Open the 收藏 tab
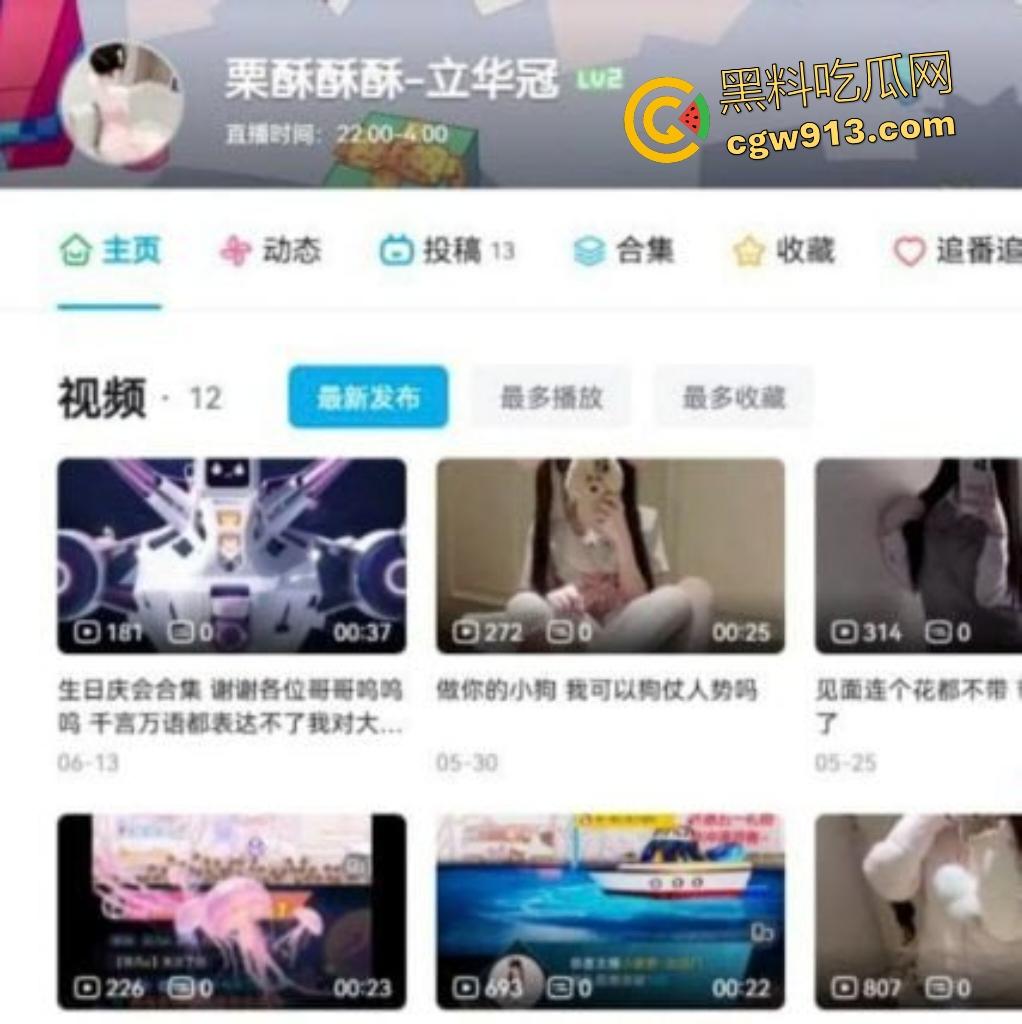Screen dimensions: 1022x1024 pyautogui.click(x=784, y=251)
